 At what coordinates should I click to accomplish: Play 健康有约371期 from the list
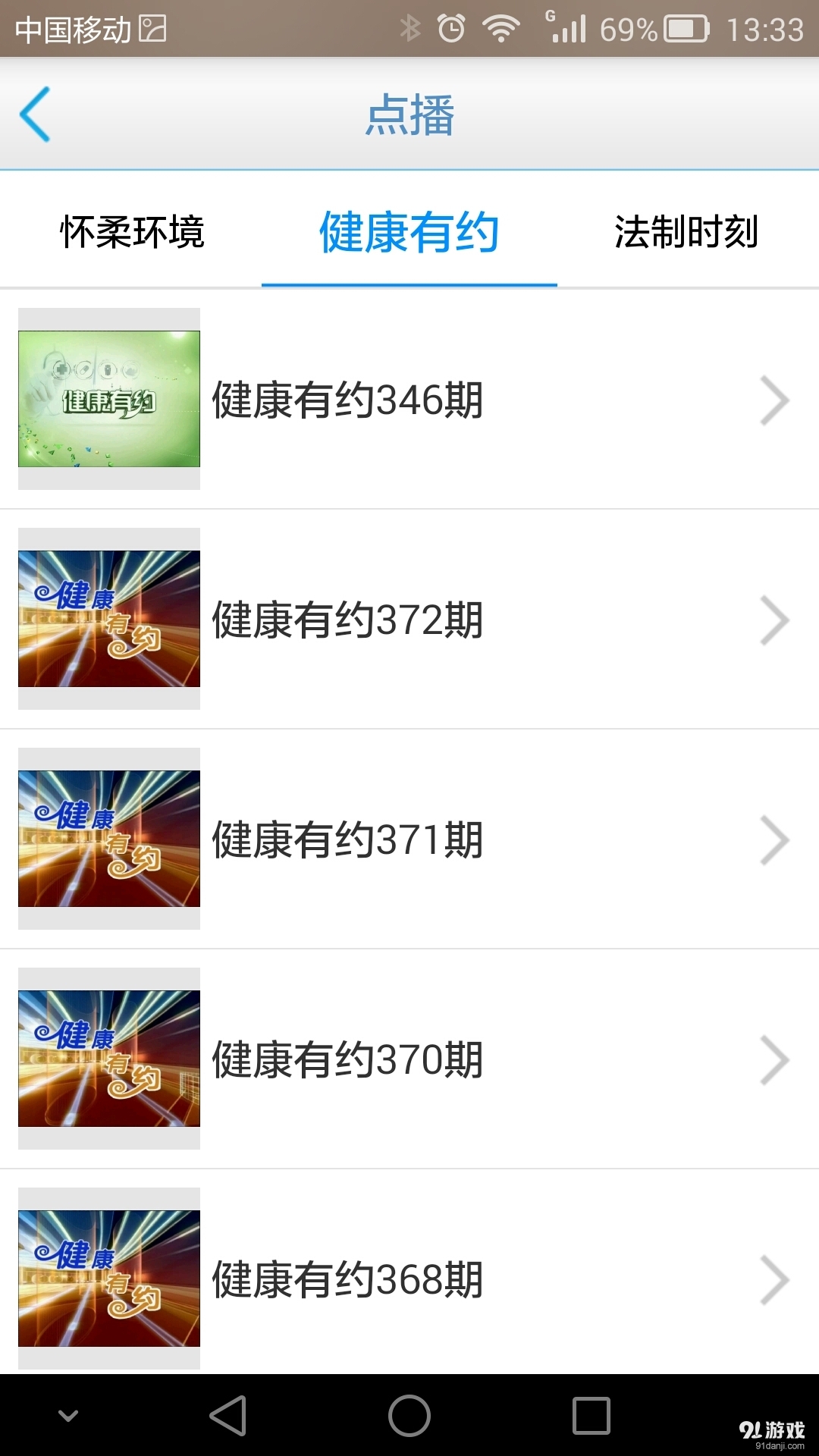click(349, 840)
